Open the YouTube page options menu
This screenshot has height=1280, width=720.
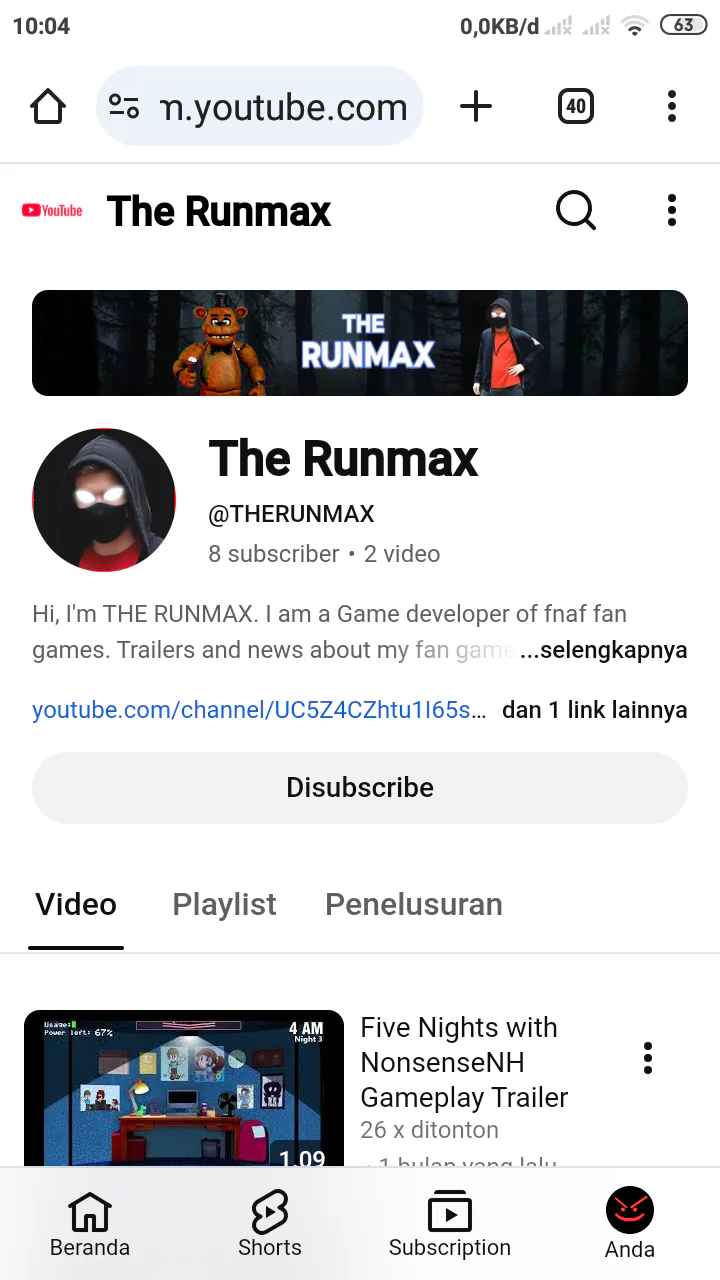click(x=671, y=211)
